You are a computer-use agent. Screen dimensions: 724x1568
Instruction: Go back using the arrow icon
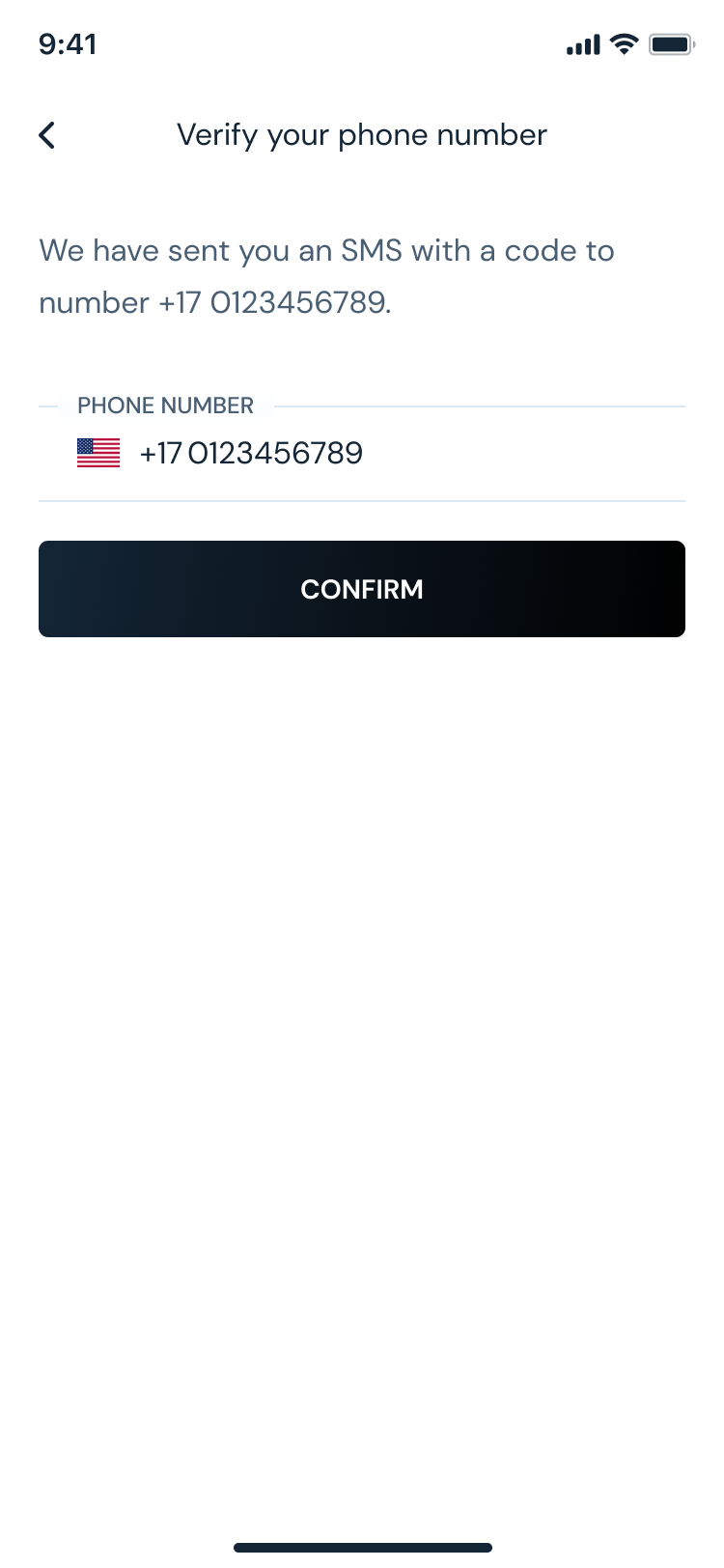tap(47, 135)
